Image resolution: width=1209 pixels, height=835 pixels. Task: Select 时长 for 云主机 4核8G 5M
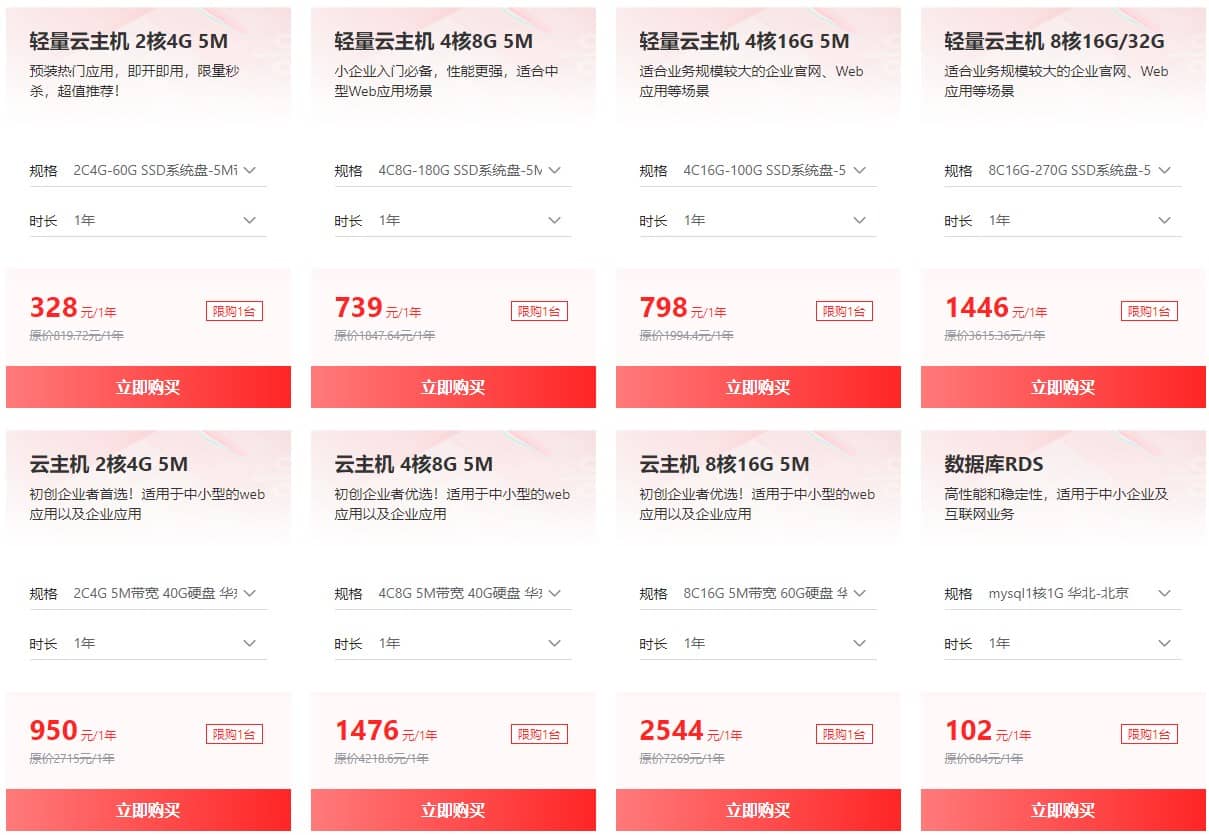470,643
